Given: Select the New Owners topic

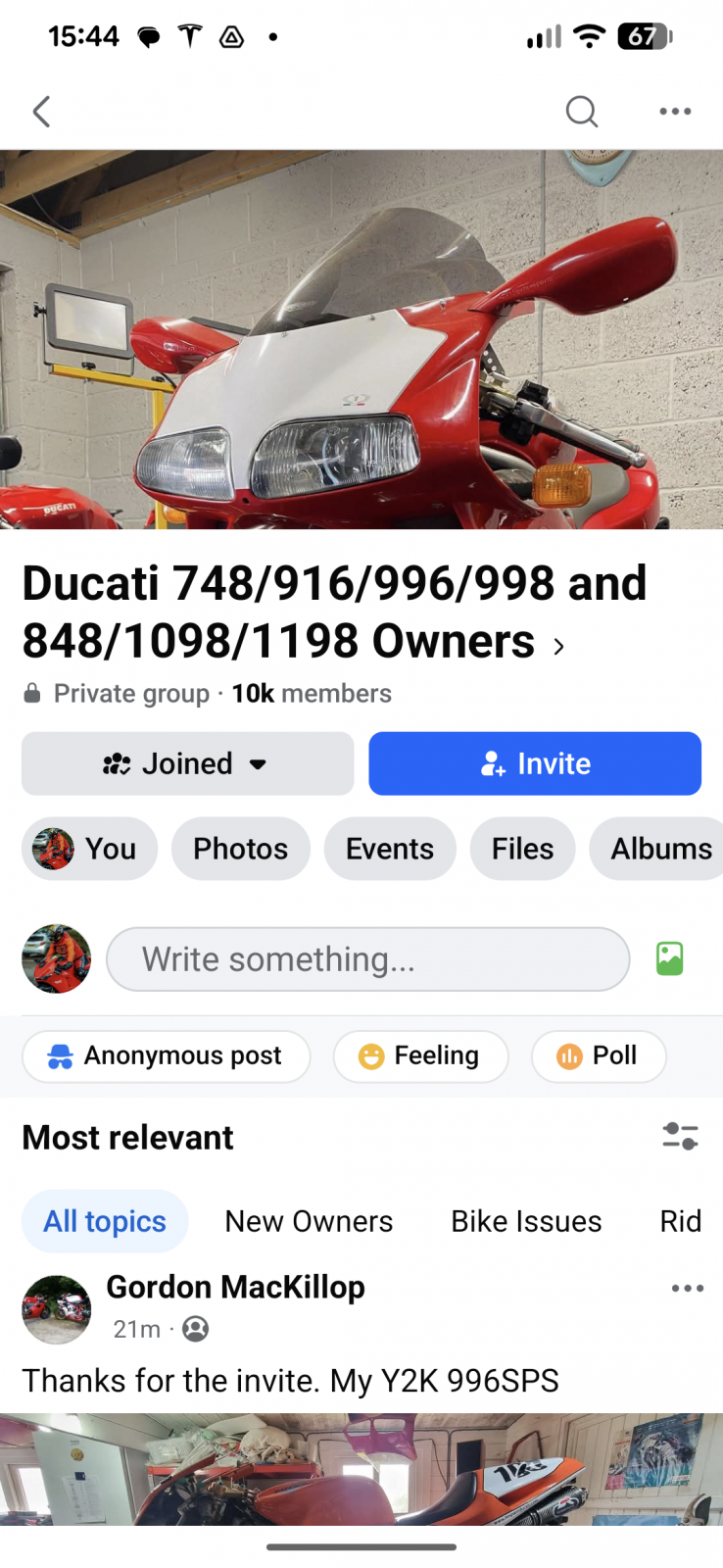Looking at the screenshot, I should tap(309, 1221).
